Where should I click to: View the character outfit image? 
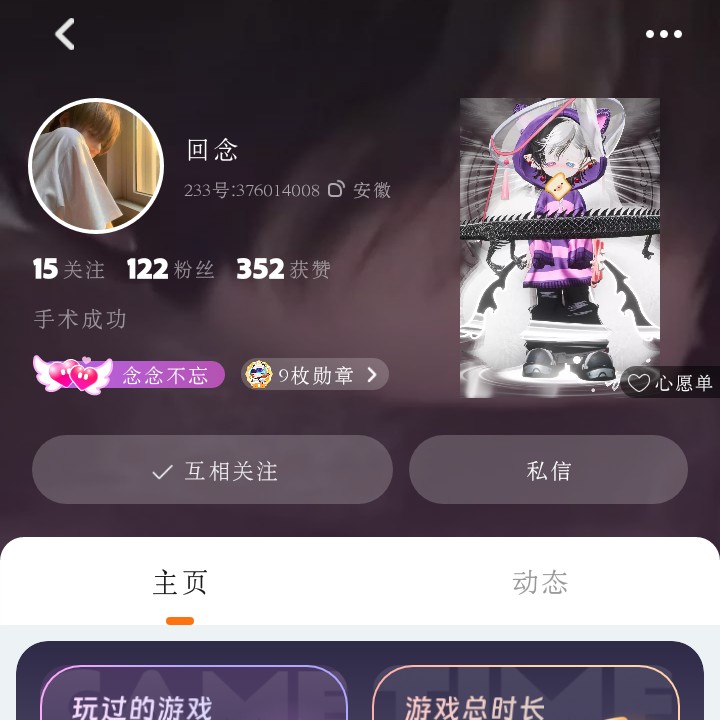559,240
